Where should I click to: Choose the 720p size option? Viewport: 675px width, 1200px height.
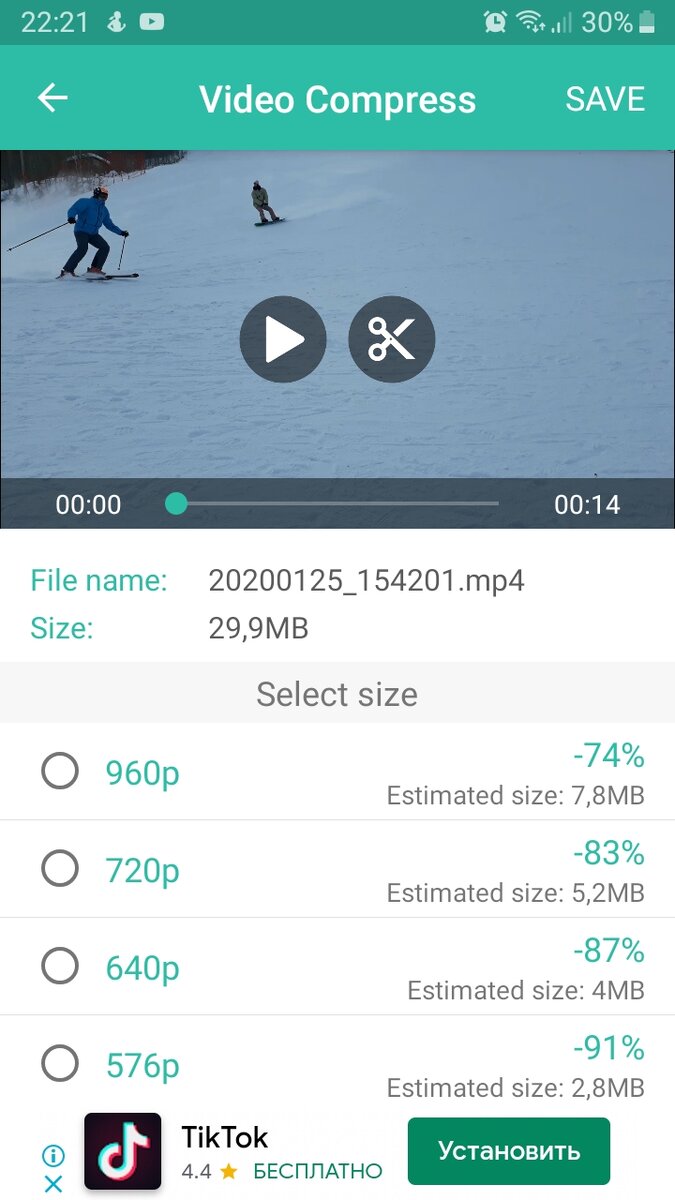(x=60, y=869)
